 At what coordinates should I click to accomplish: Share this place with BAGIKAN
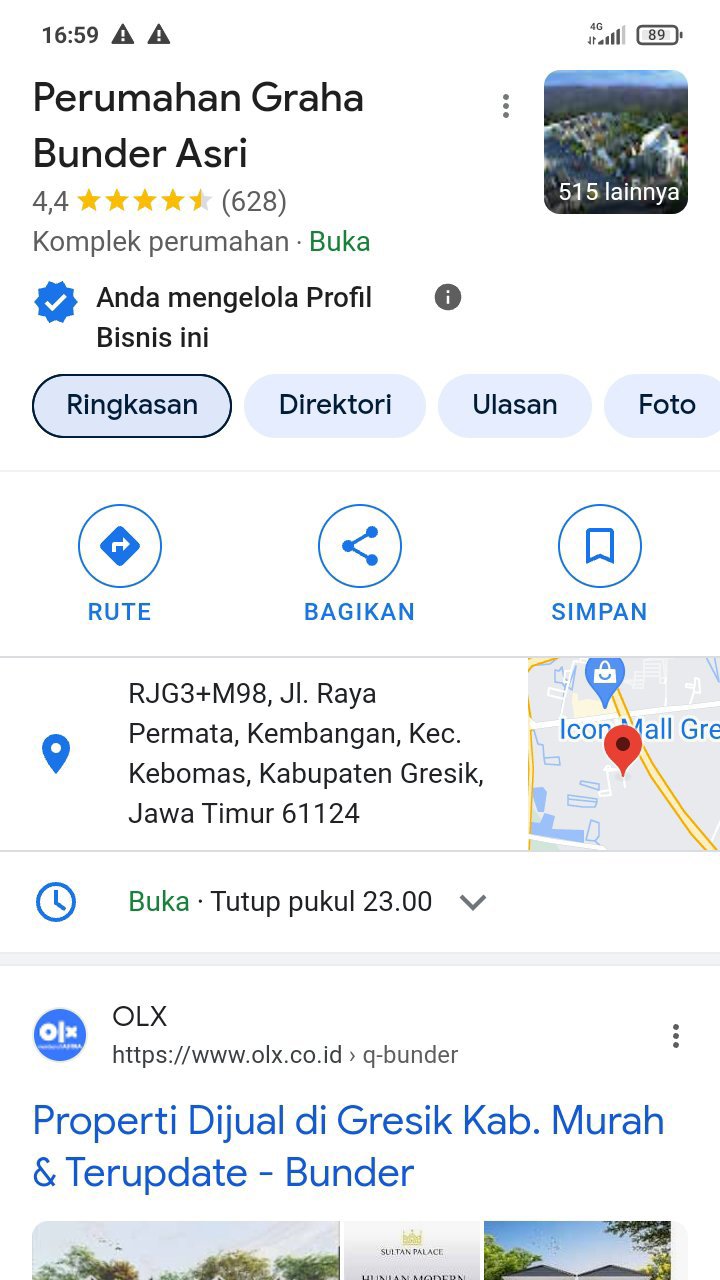360,565
